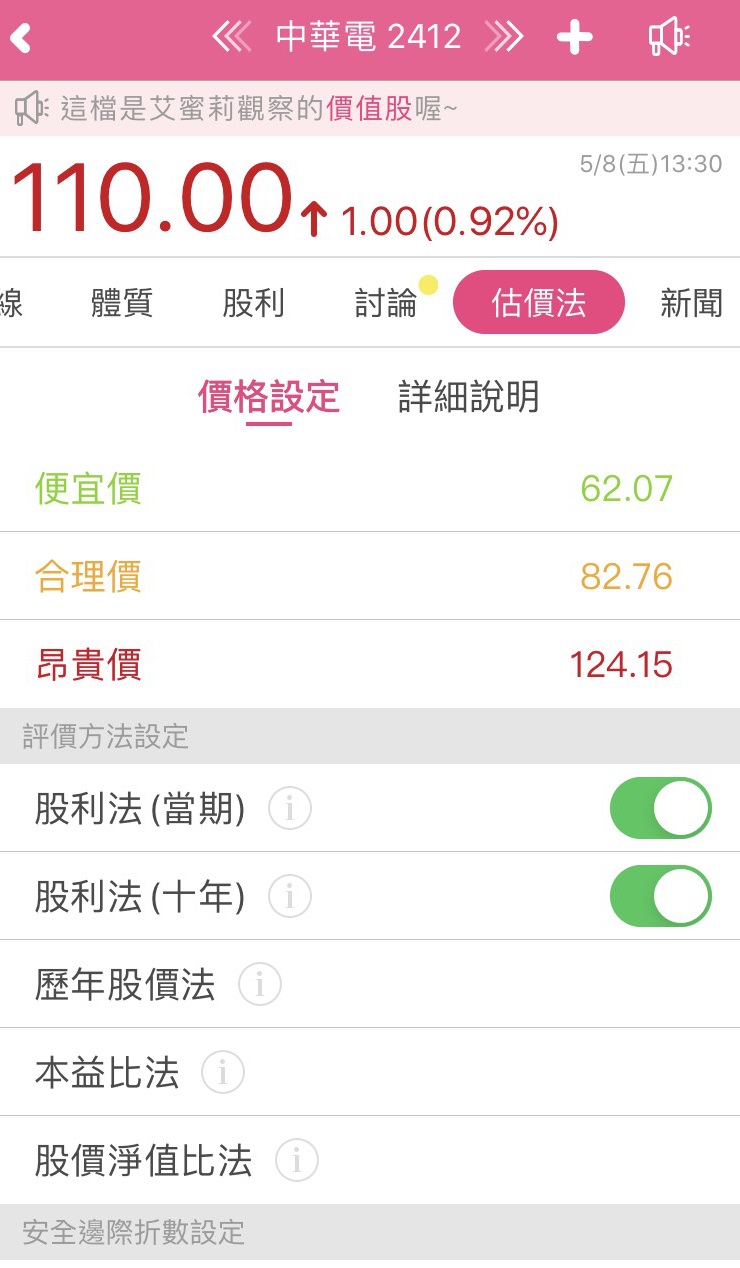Viewport: 740px width, 1268px height.
Task: Open info icon next to 股價淨值比法
Action: coord(296,1160)
